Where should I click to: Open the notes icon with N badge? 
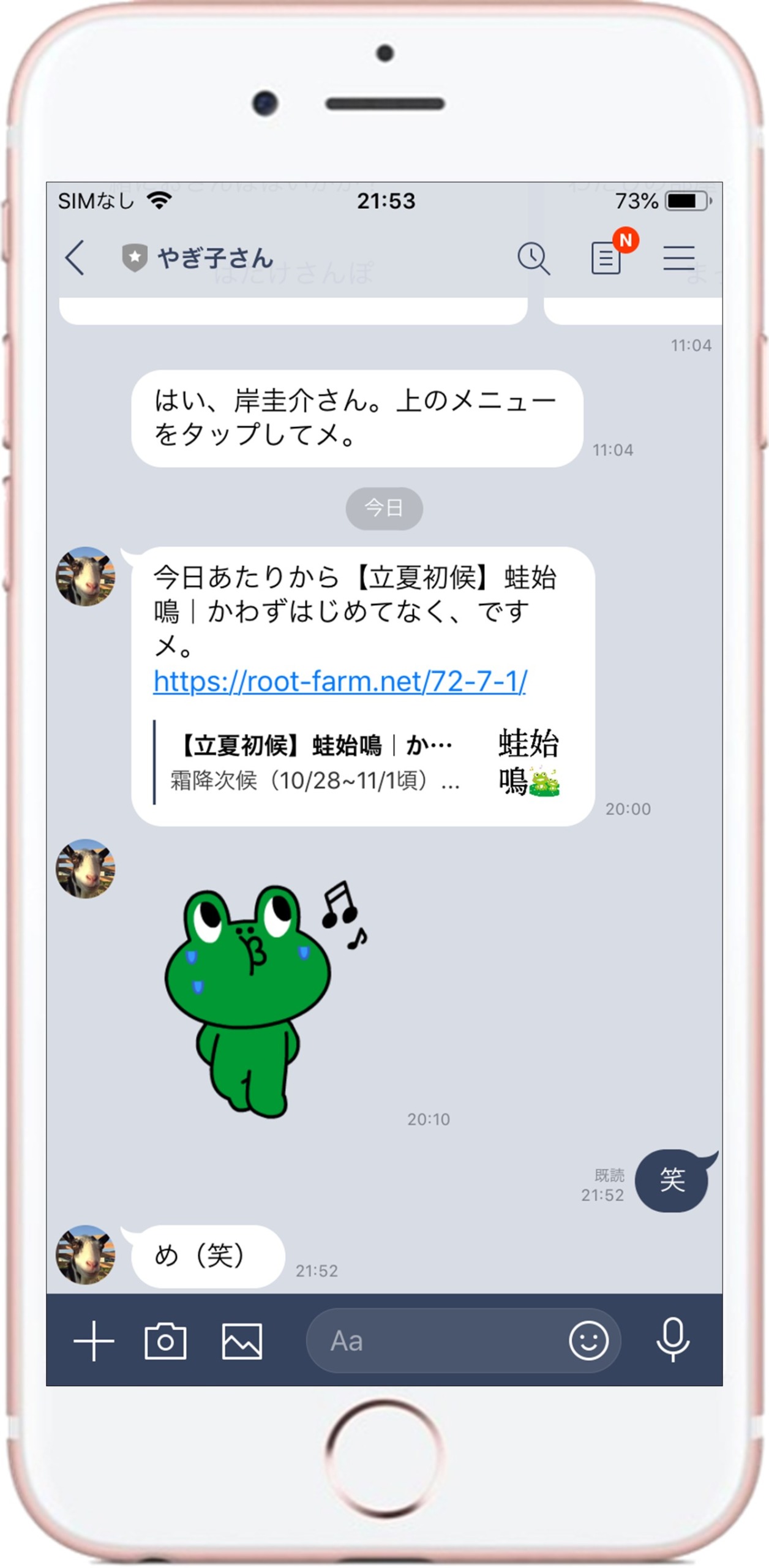coord(607,257)
